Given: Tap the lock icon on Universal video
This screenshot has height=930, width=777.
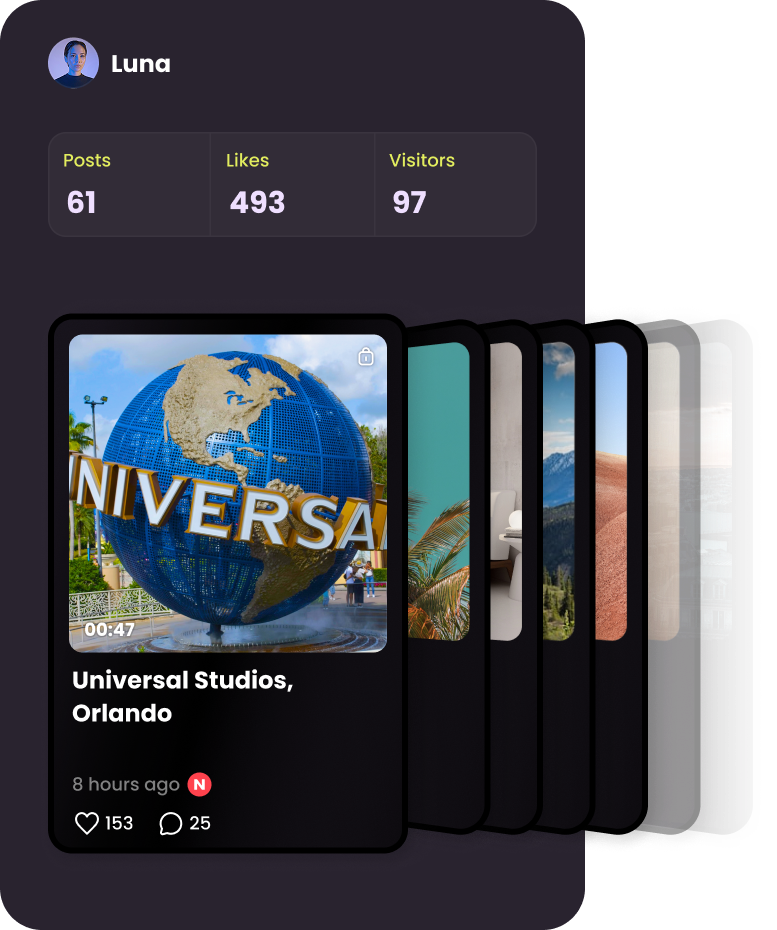Looking at the screenshot, I should [366, 356].
